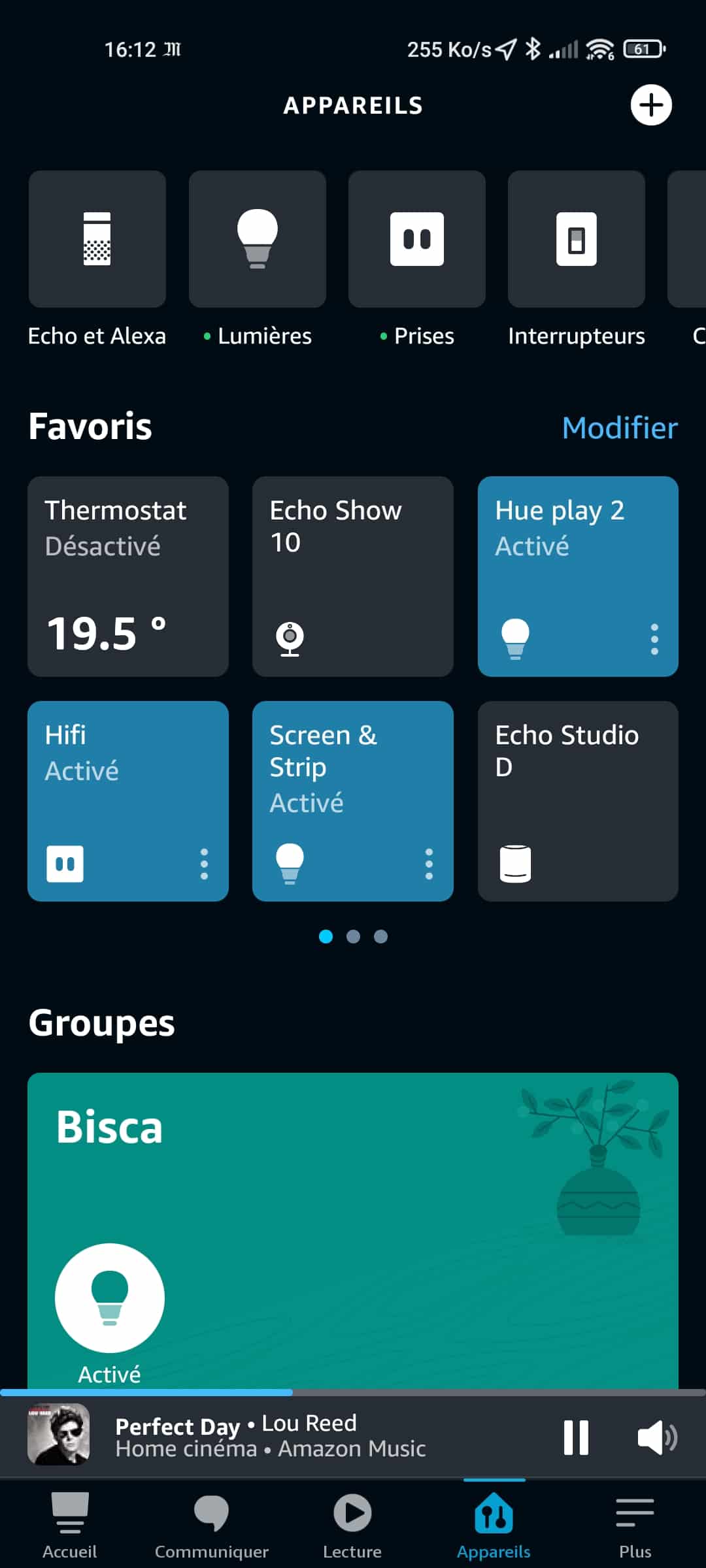The height and width of the screenshot is (1568, 706).
Task: Open options menu for Hifi
Action: 204,864
